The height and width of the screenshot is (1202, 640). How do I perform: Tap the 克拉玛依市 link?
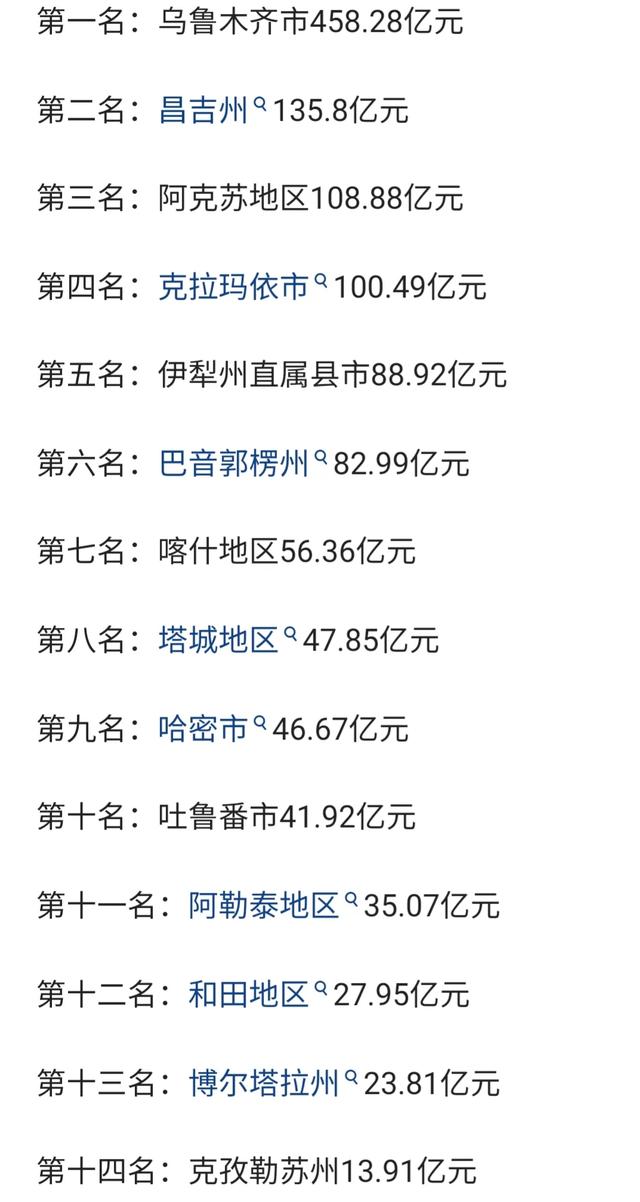243,287
